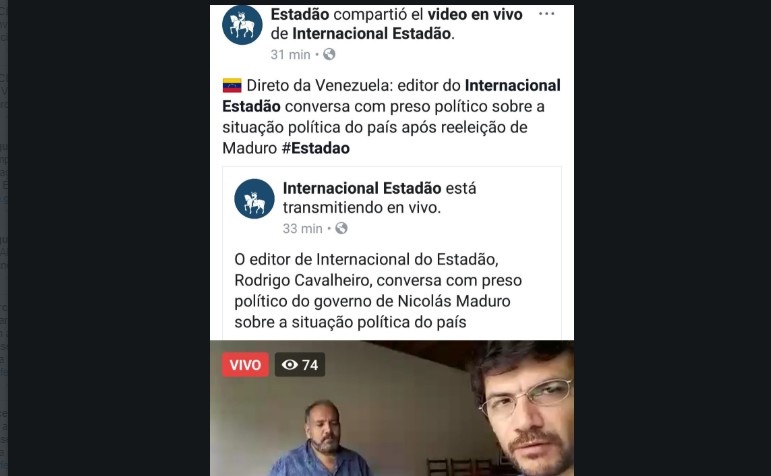Viewport: 771px width, 476px height.
Task: Open the post's overflow menu
Action: click(x=546, y=14)
